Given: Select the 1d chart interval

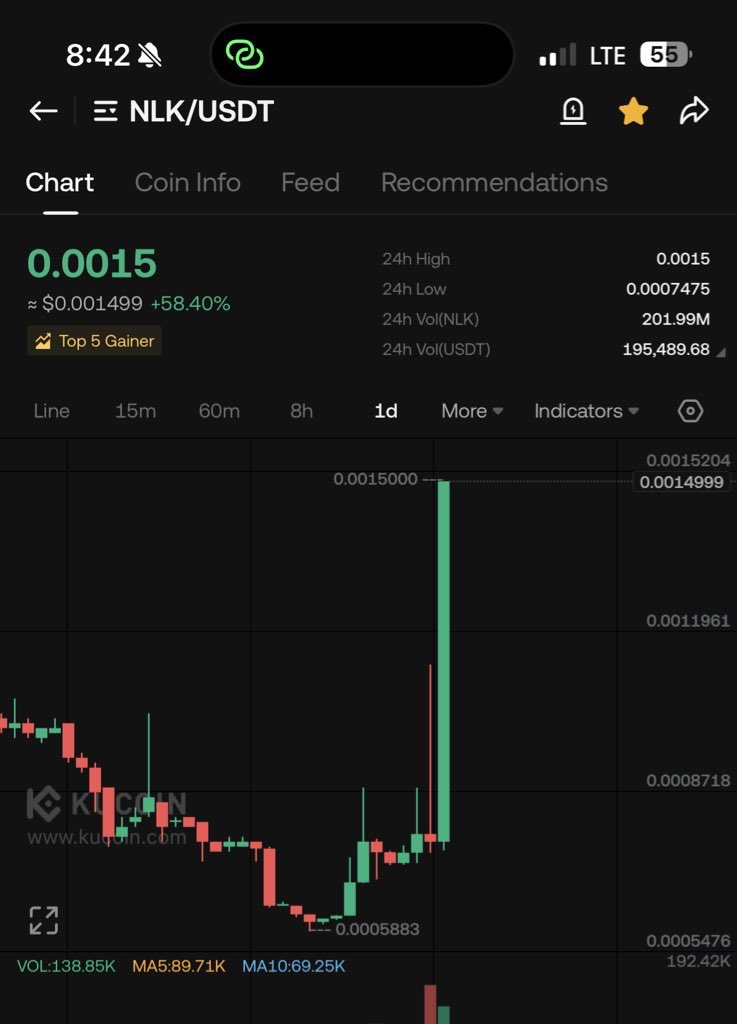Looking at the screenshot, I should tap(386, 411).
